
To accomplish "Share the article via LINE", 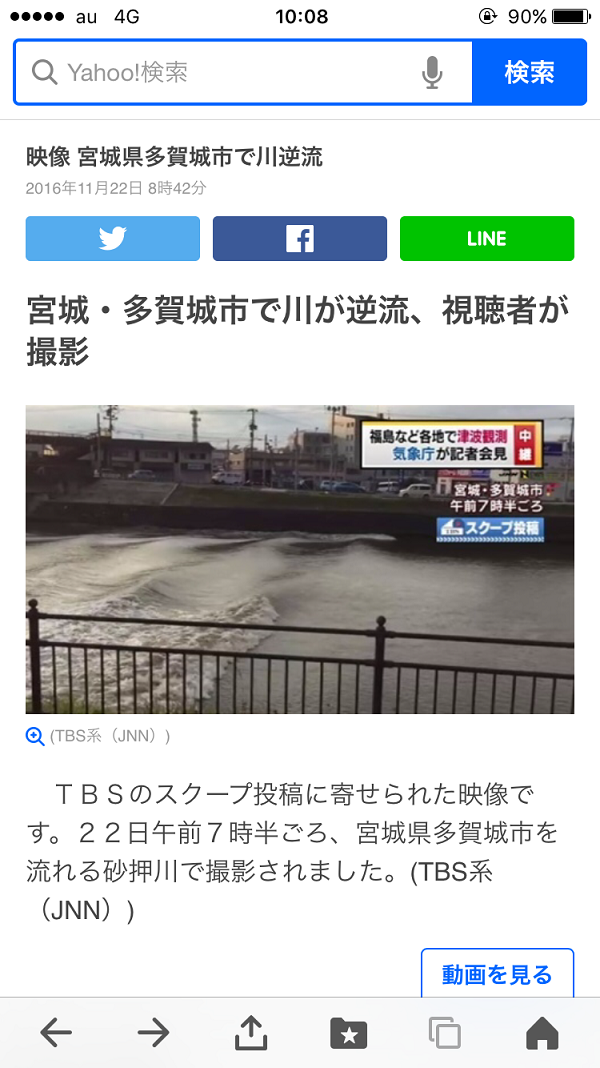I will [487, 239].
